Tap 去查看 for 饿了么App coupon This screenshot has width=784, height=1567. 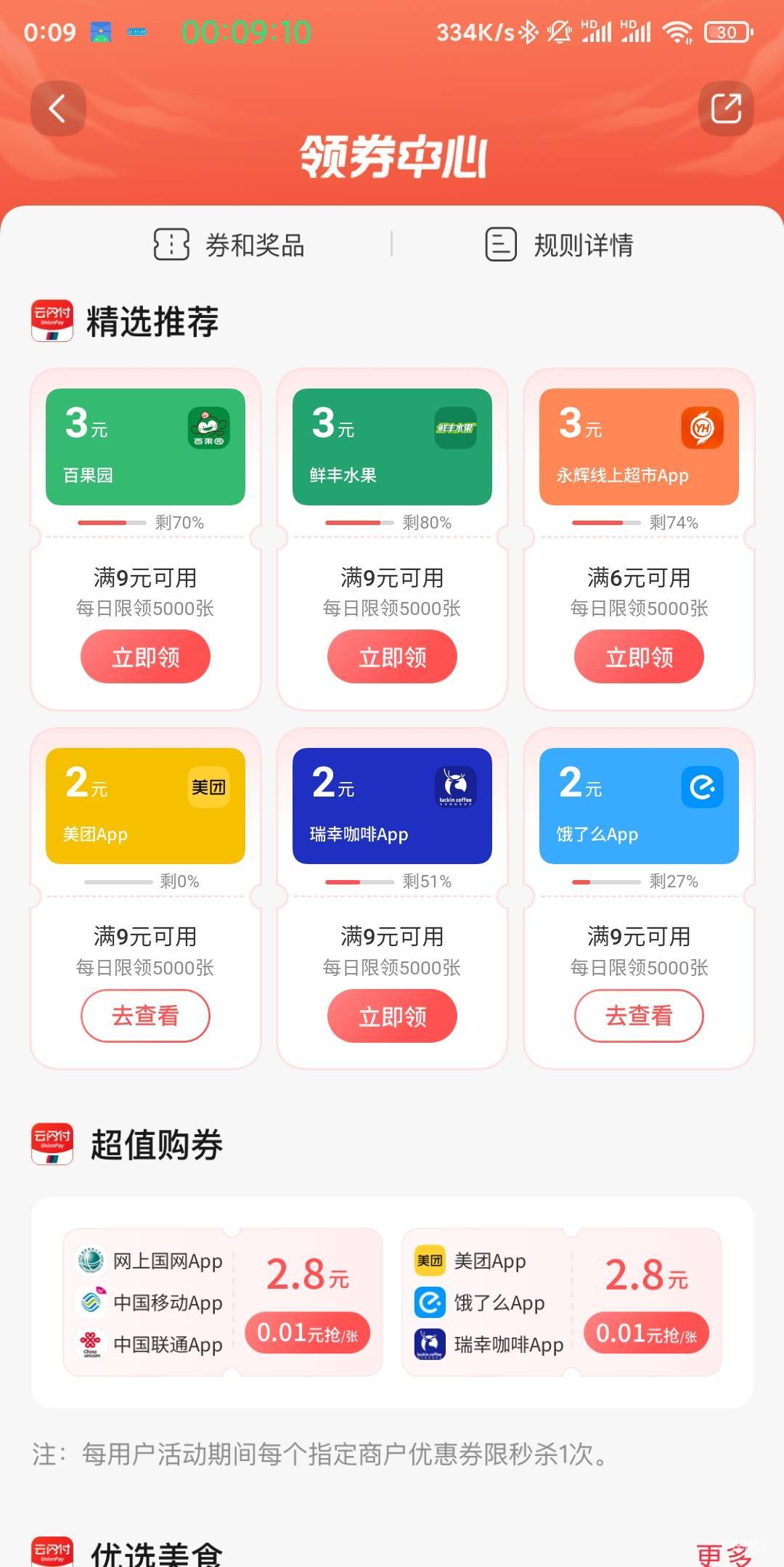pyautogui.click(x=639, y=1016)
